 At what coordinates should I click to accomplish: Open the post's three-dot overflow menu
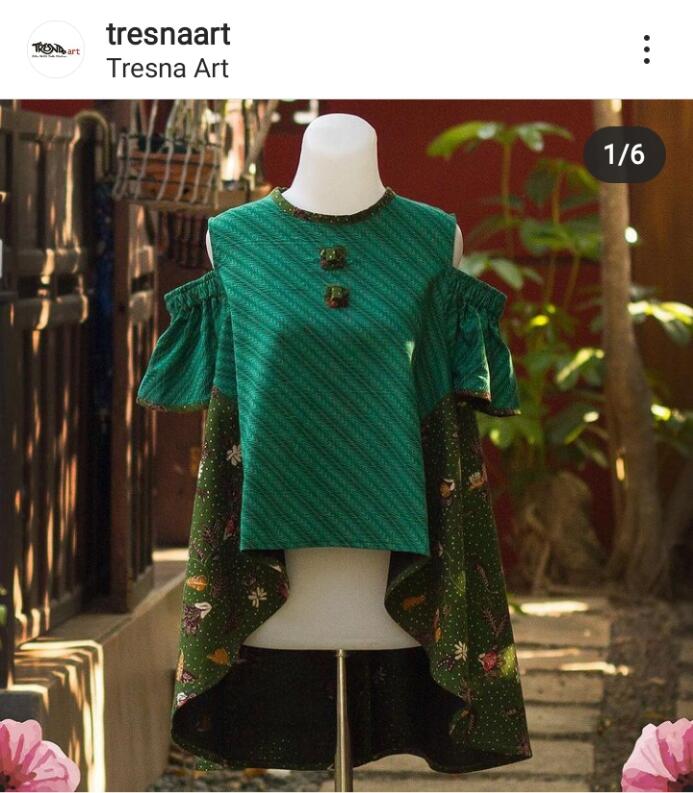pyautogui.click(x=646, y=49)
